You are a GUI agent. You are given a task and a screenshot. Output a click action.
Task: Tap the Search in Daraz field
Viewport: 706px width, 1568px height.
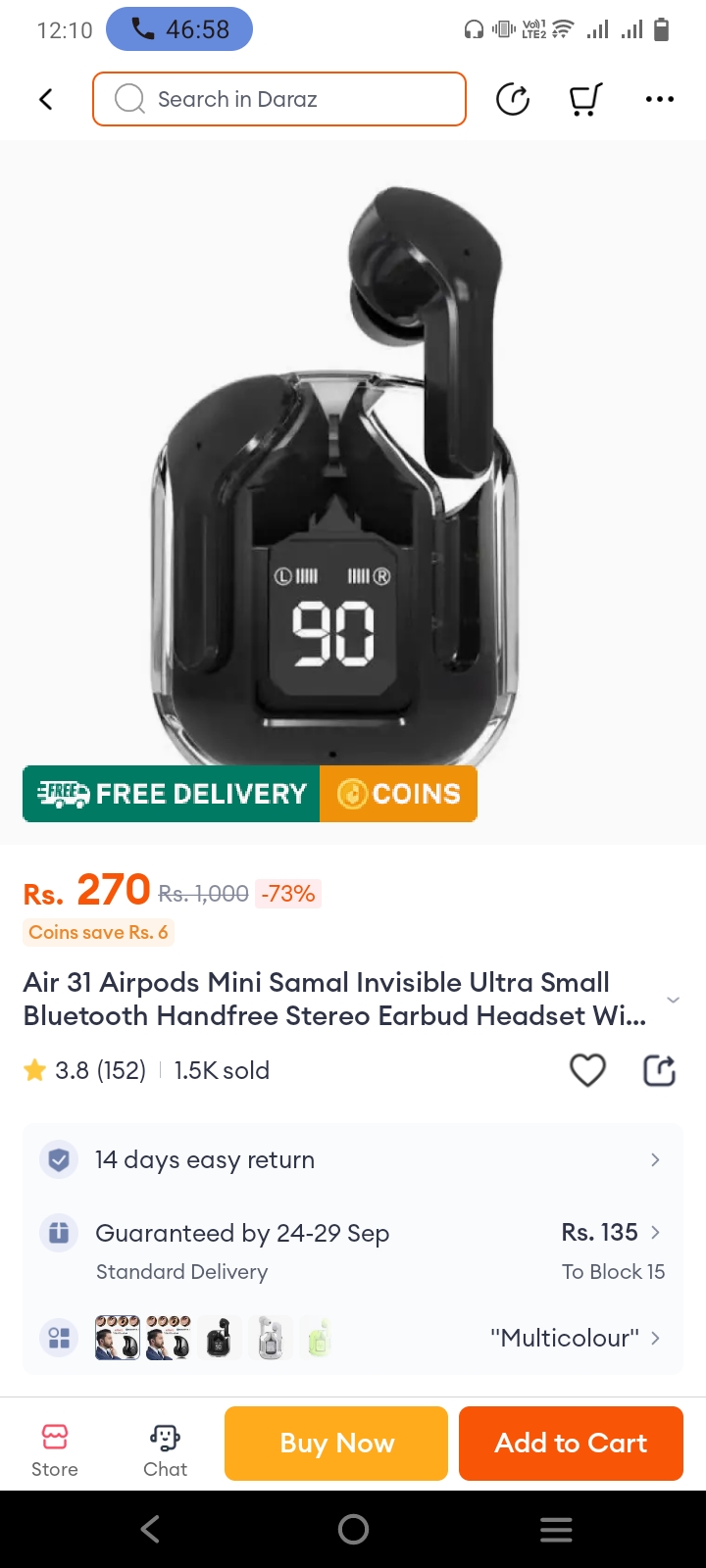click(x=279, y=99)
